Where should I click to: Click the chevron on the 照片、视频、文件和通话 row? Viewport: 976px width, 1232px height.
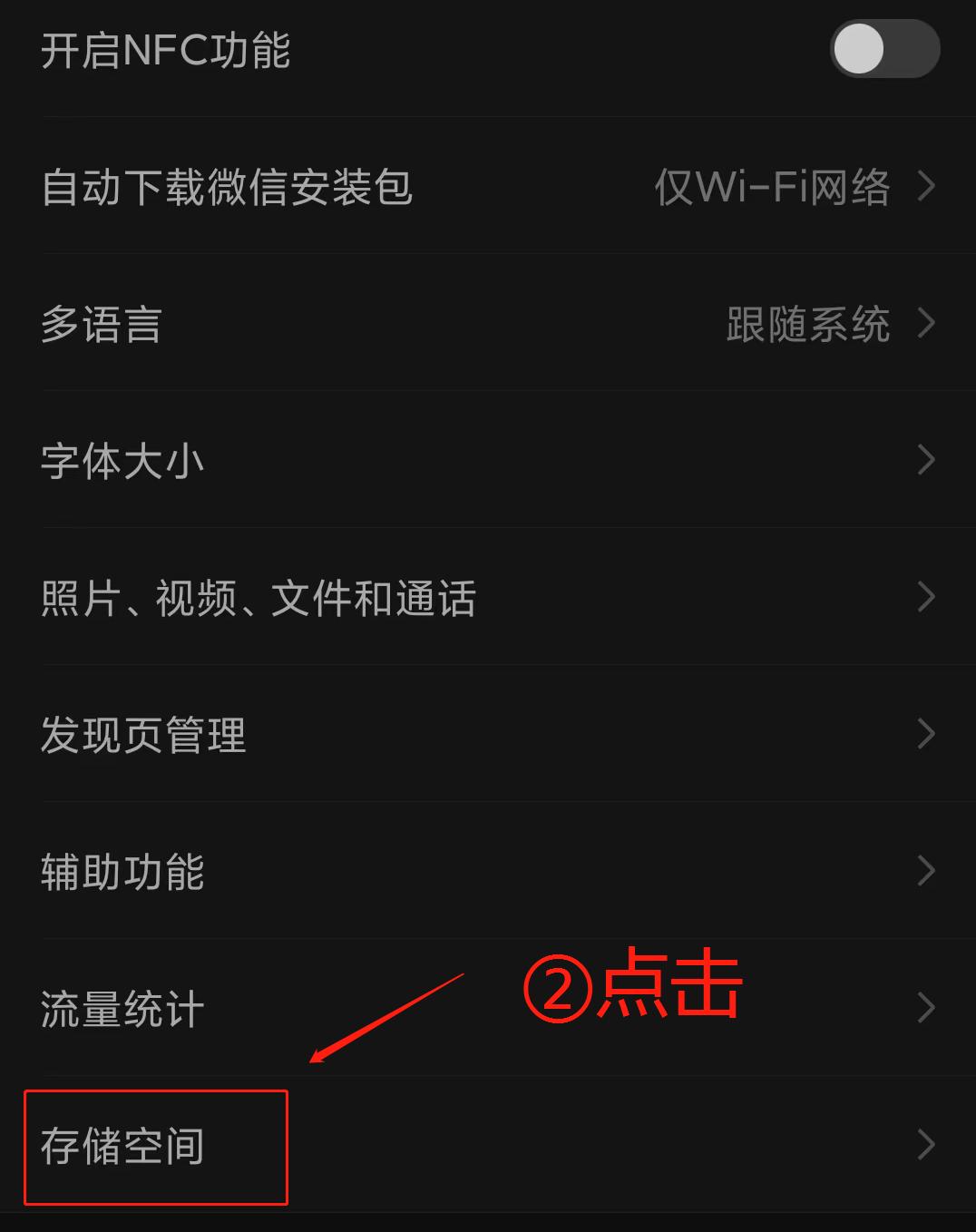click(927, 598)
